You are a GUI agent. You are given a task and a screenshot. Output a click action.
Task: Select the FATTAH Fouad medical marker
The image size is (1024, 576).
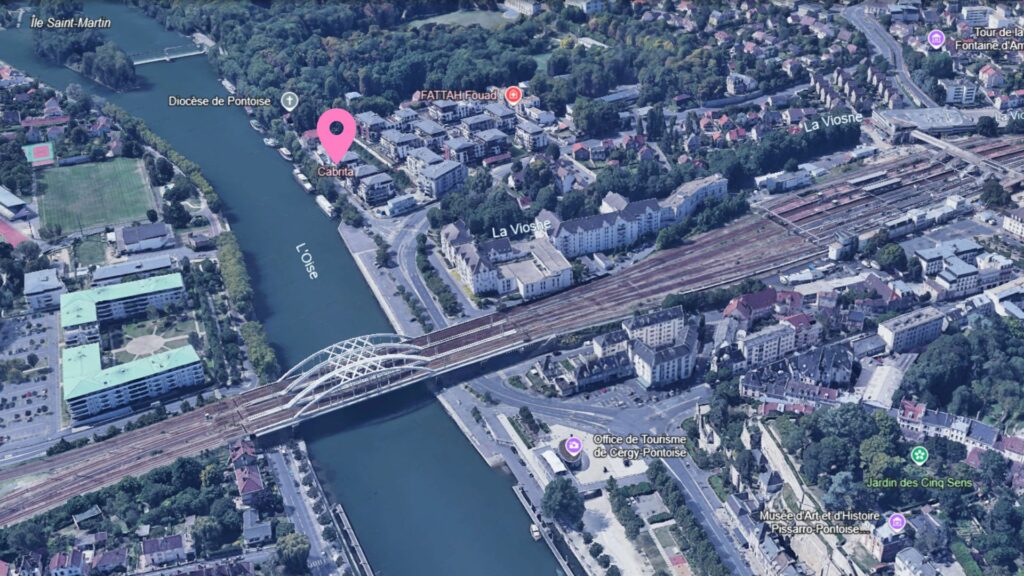tap(513, 95)
